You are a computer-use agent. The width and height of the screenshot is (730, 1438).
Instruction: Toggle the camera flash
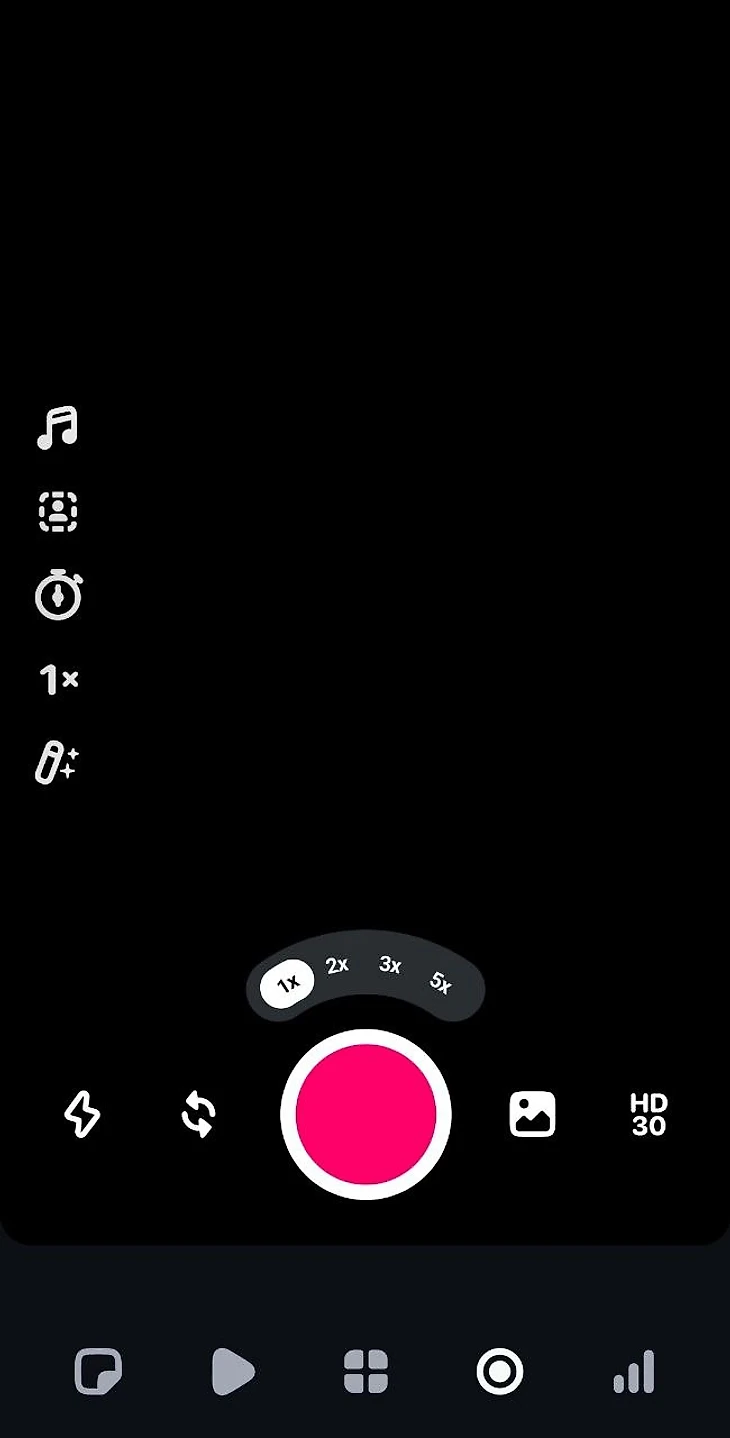click(82, 1114)
